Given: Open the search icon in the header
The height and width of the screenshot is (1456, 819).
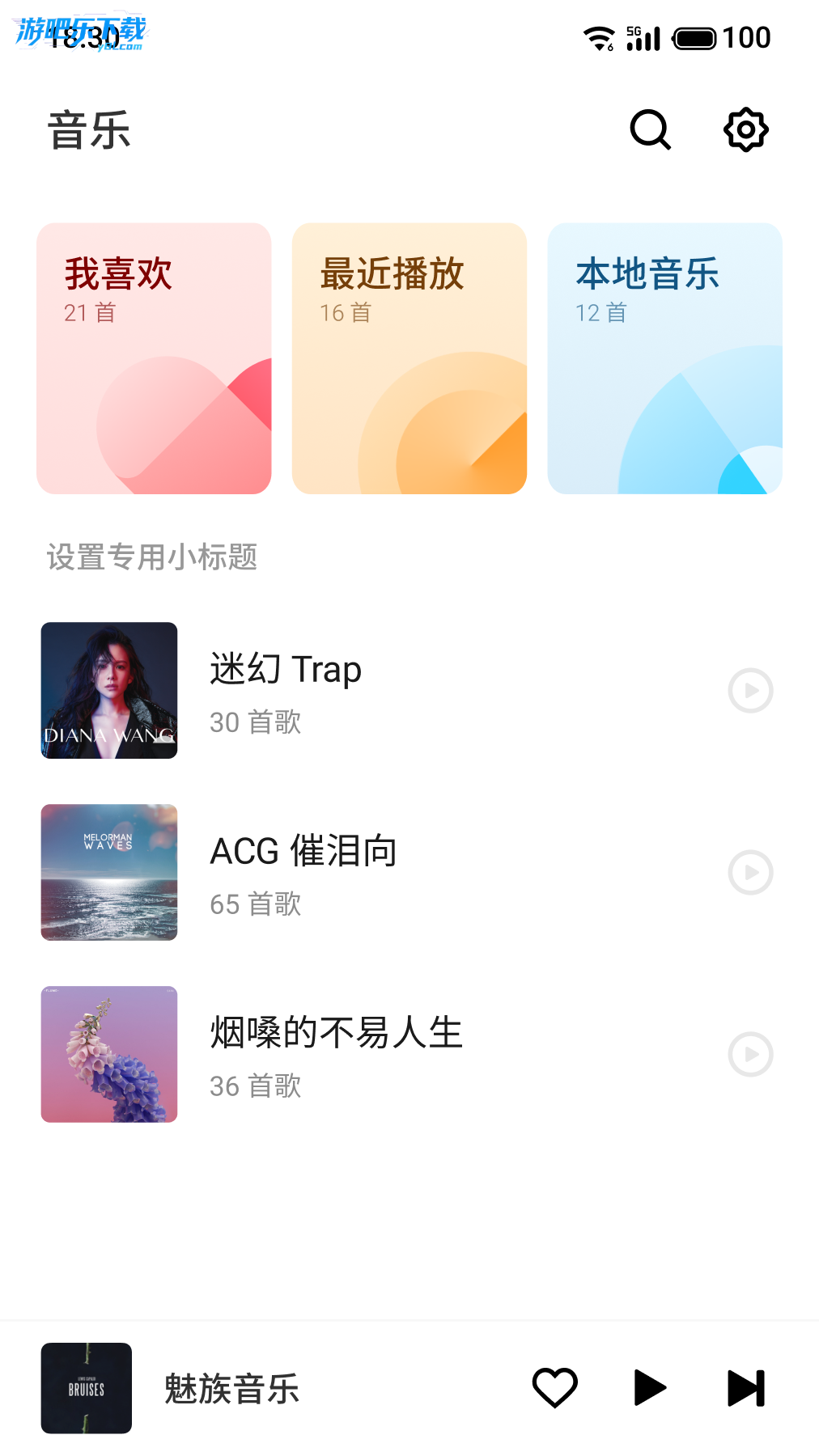Looking at the screenshot, I should point(650,129).
